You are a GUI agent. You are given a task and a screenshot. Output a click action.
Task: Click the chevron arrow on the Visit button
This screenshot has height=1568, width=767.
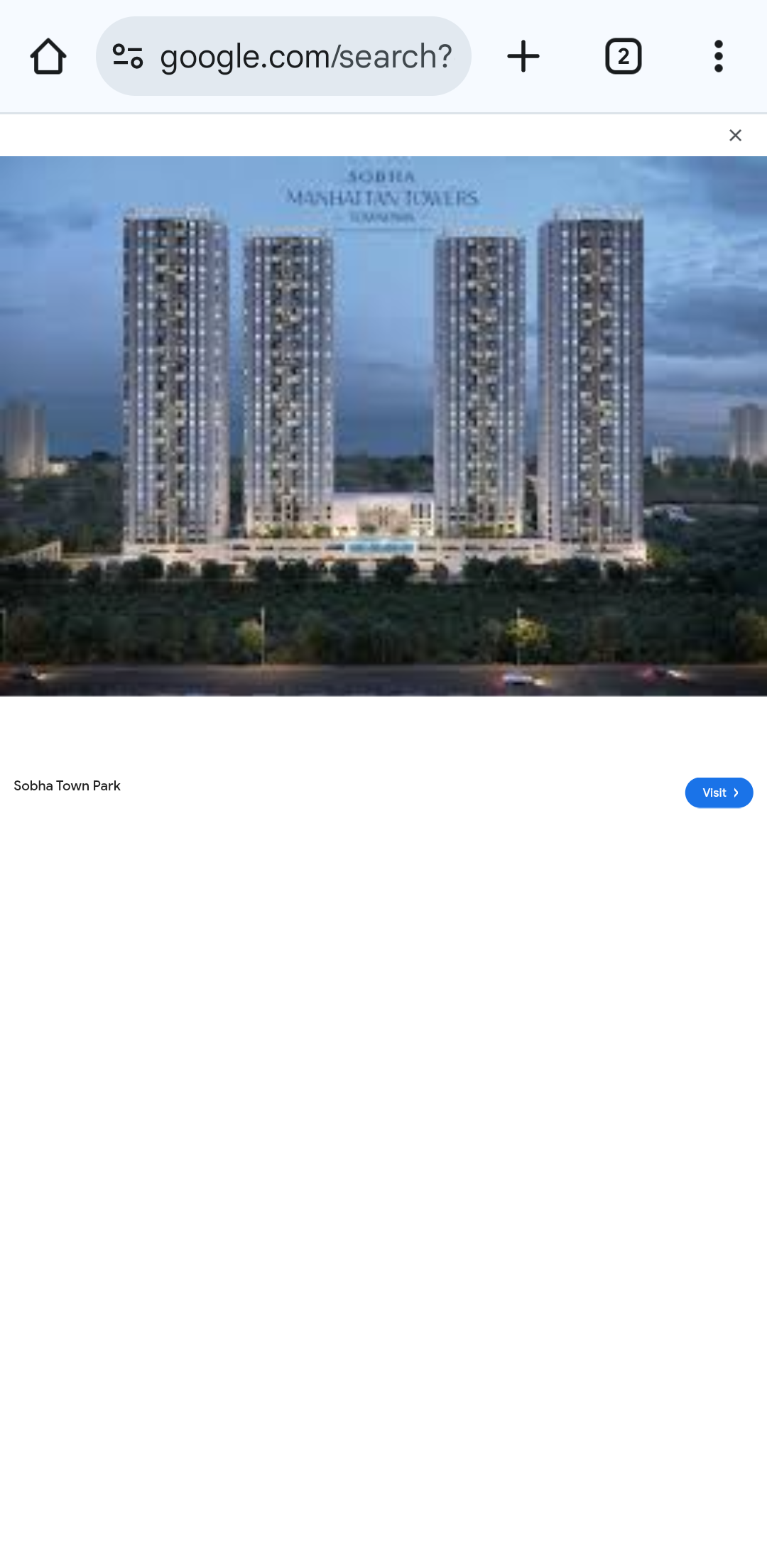(x=737, y=793)
